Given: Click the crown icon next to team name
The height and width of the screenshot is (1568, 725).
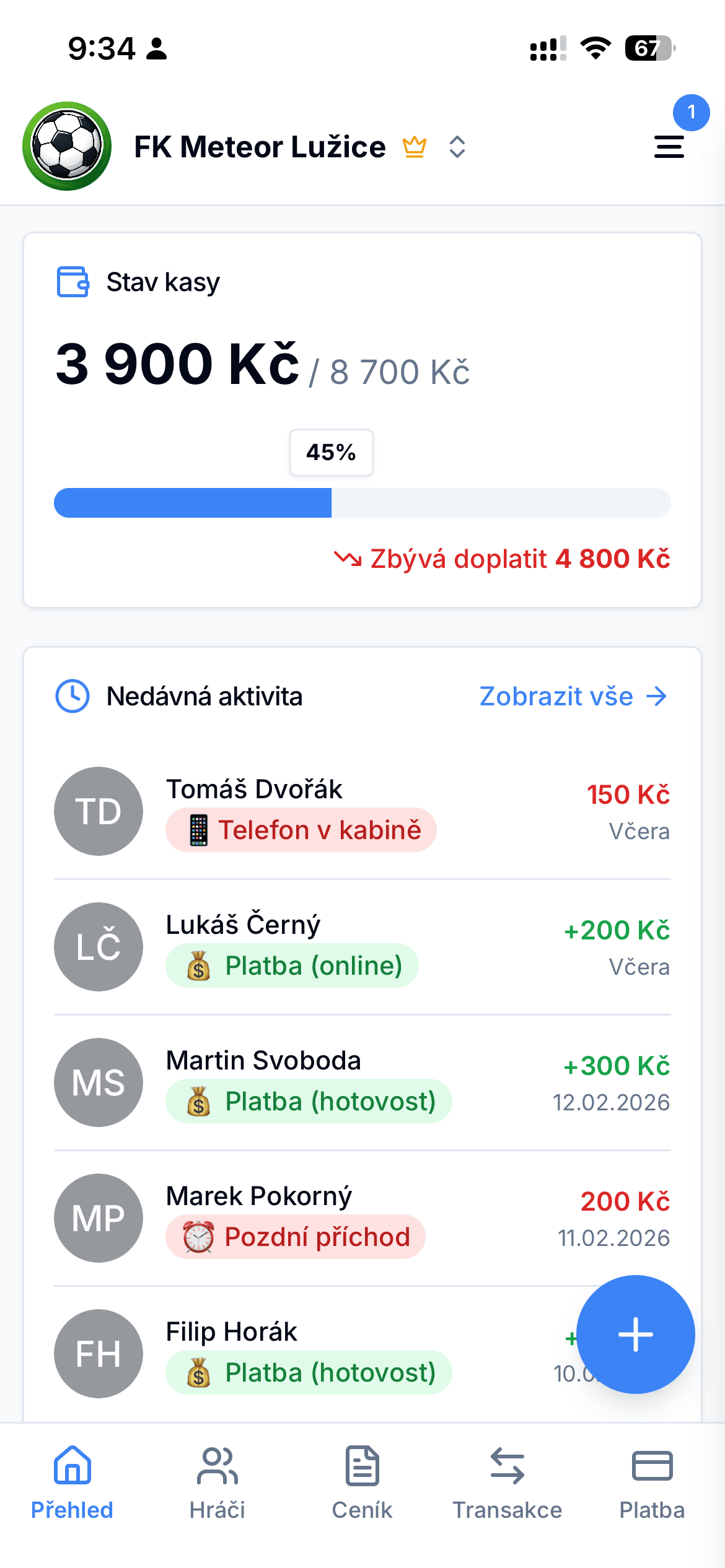Looking at the screenshot, I should (413, 147).
